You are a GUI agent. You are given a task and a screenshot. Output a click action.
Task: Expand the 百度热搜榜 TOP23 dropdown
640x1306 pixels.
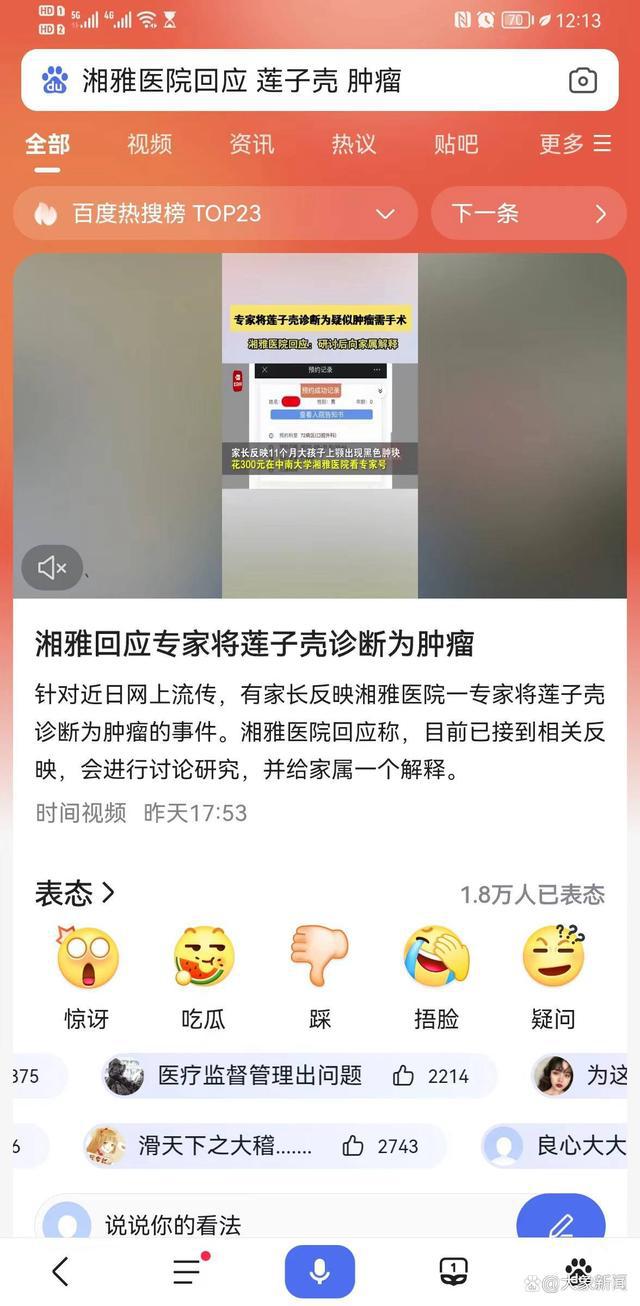point(384,213)
